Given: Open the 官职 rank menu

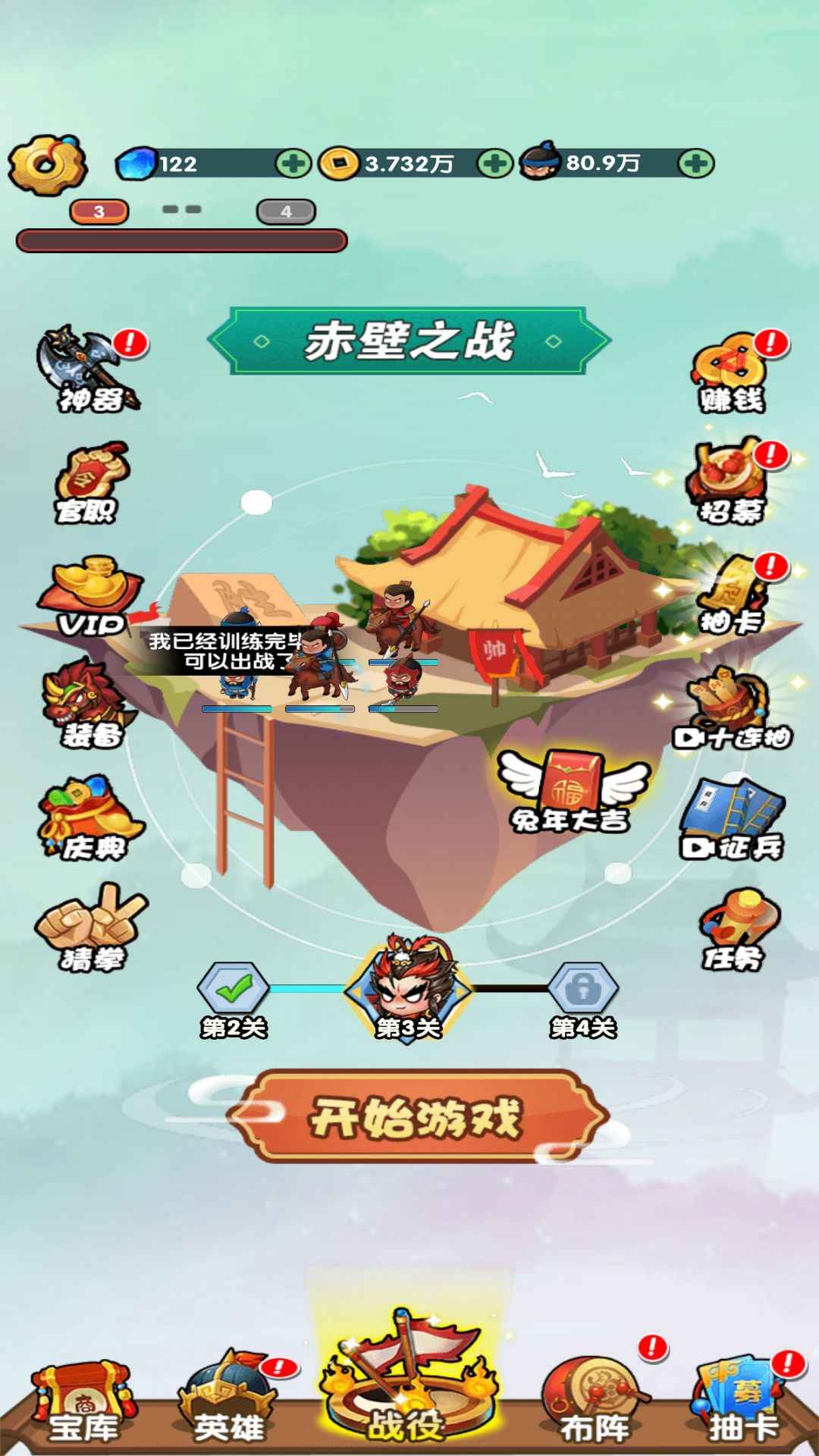Looking at the screenshot, I should 88,483.
